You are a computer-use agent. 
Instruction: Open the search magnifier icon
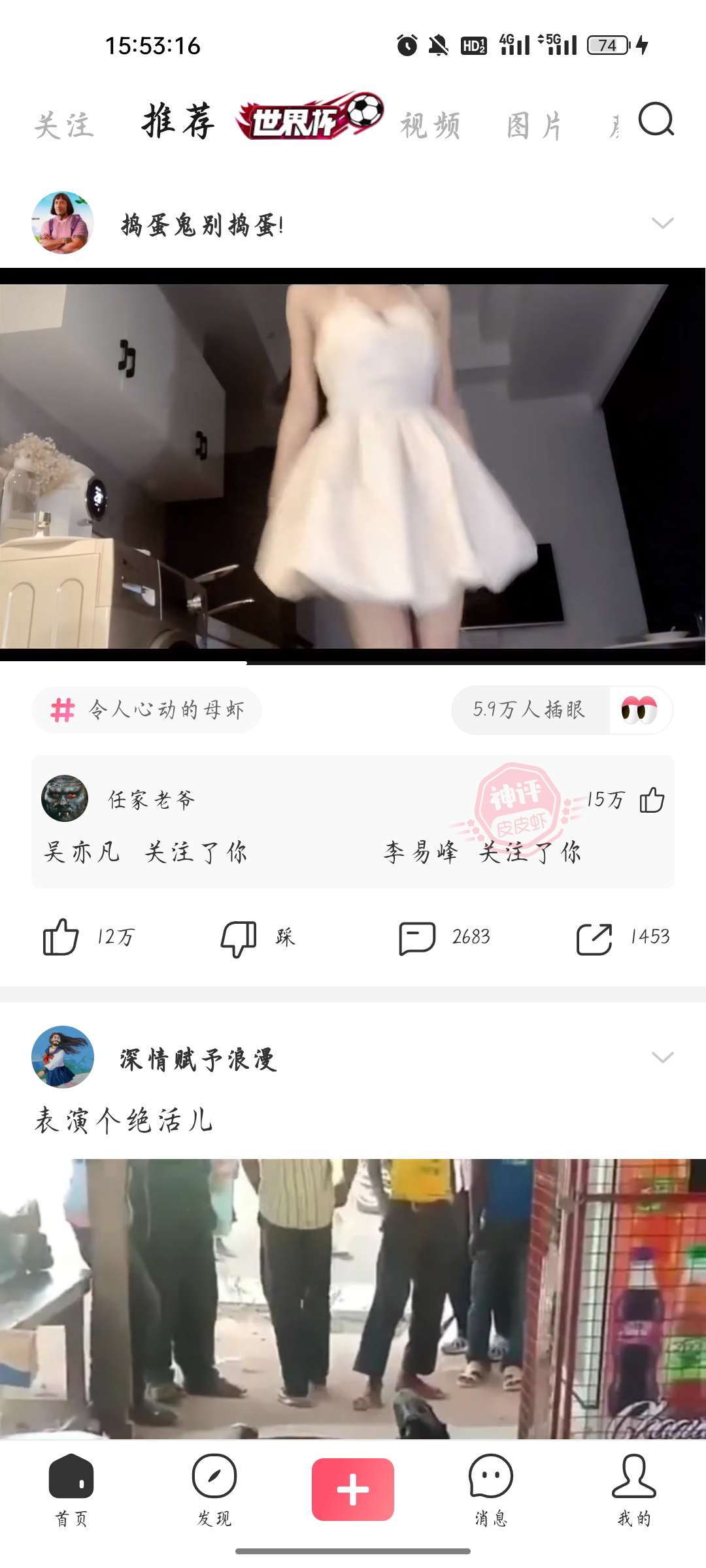(x=656, y=120)
